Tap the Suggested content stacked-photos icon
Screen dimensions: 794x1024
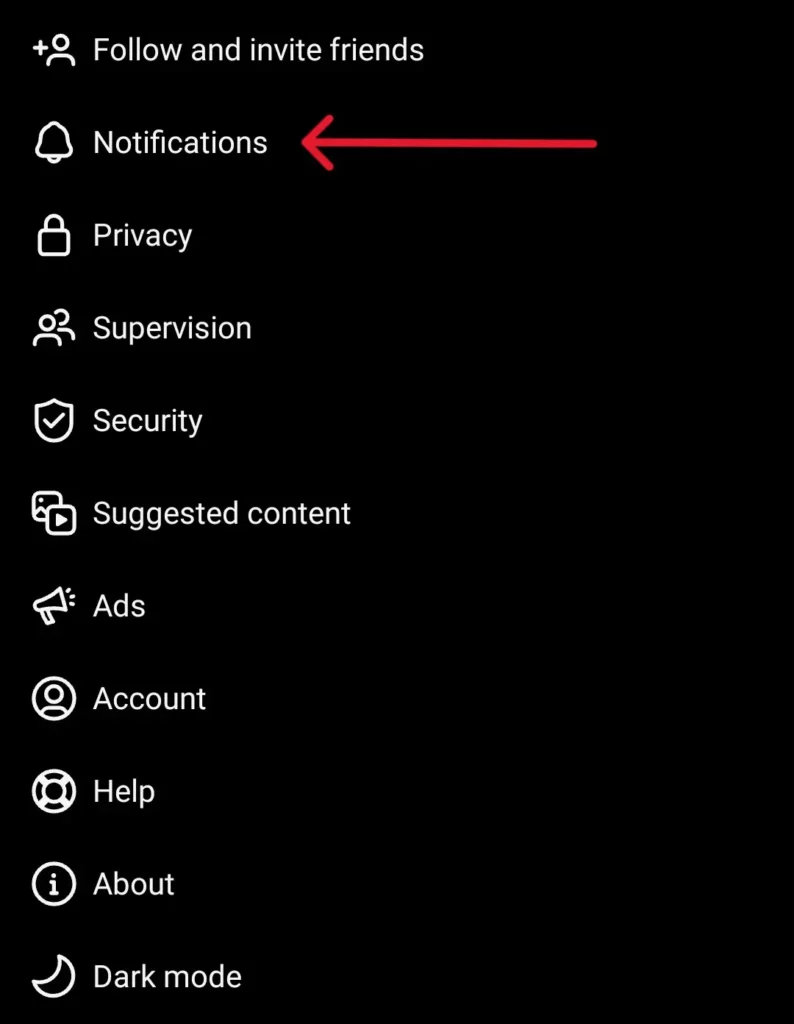pyautogui.click(x=53, y=514)
